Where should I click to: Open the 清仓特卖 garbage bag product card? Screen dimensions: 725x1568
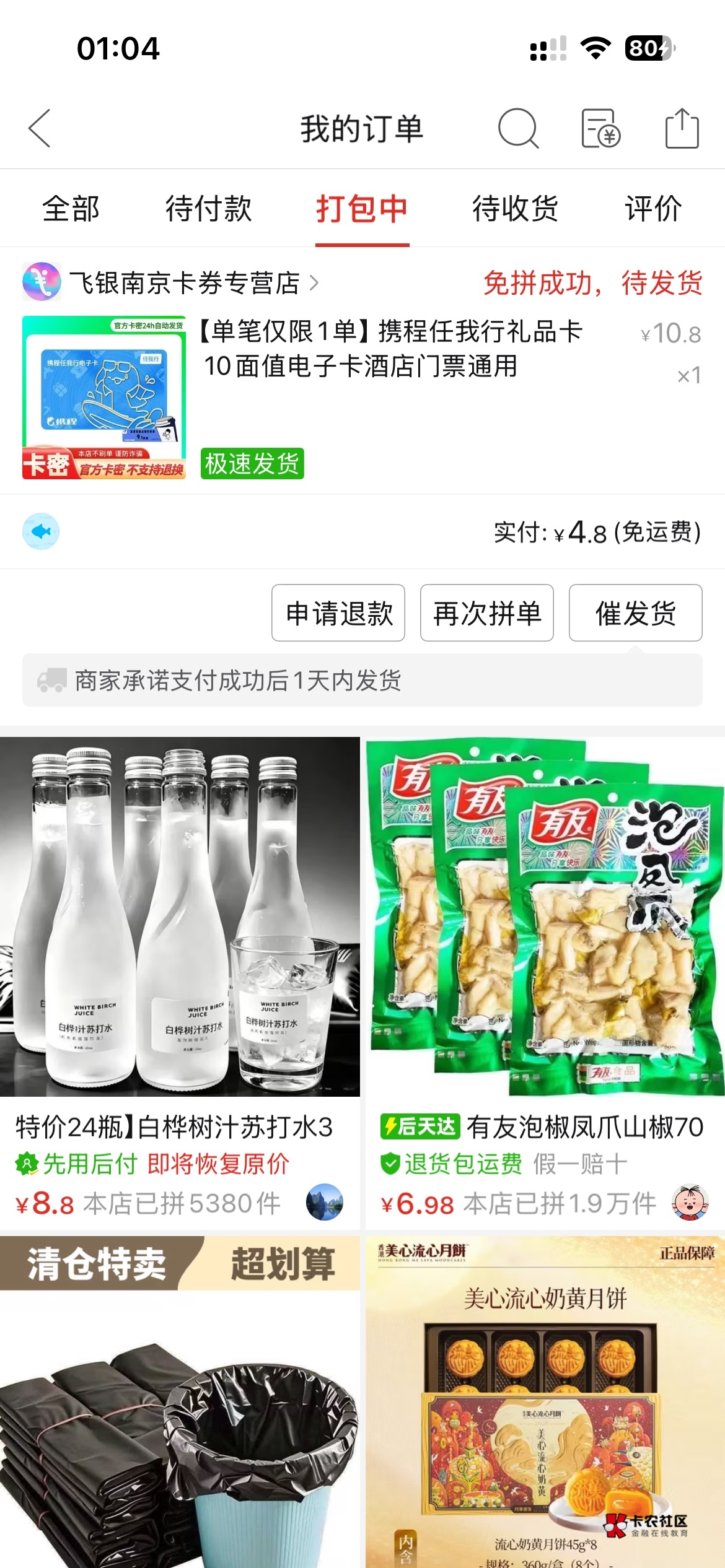180,1402
